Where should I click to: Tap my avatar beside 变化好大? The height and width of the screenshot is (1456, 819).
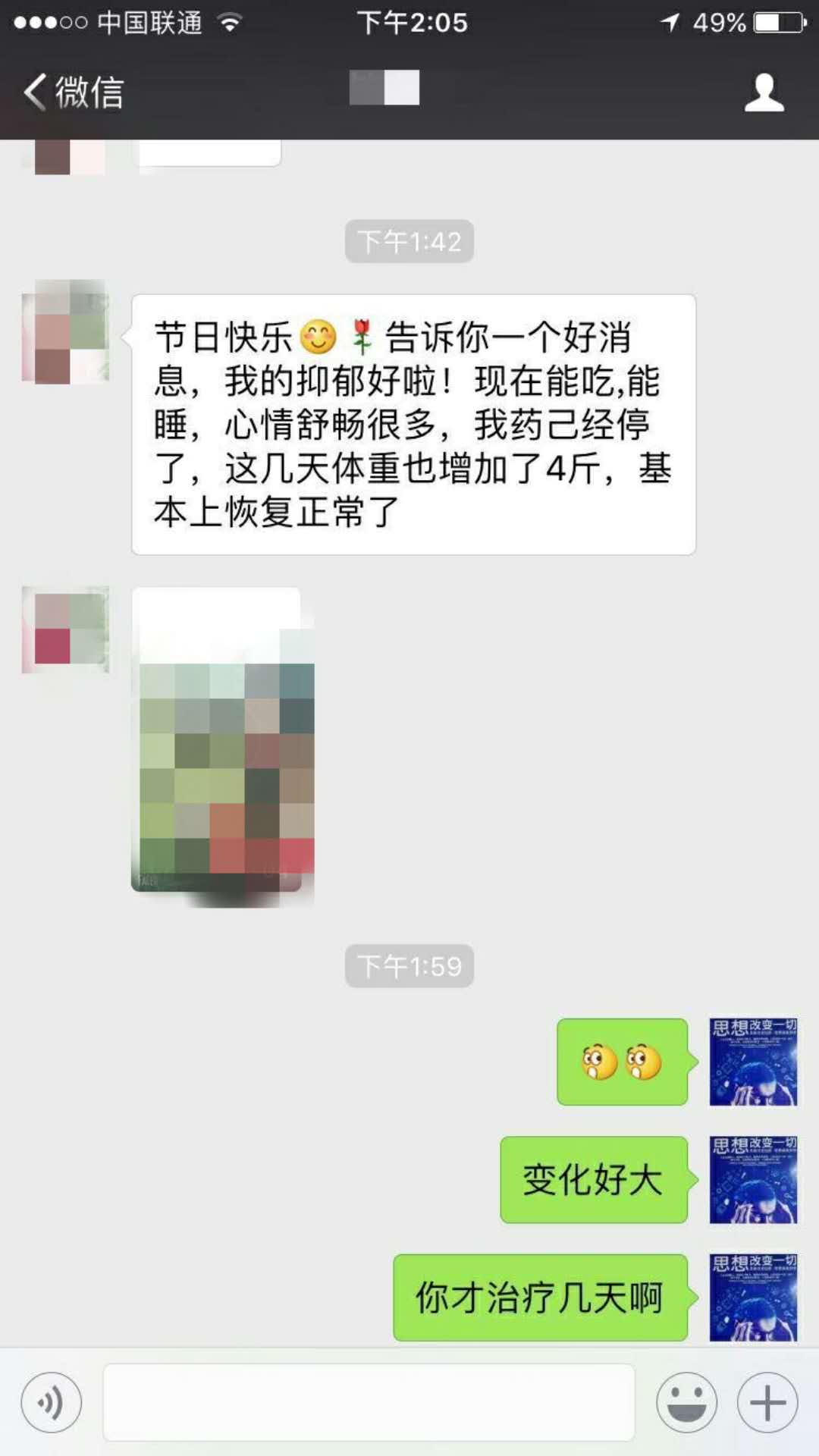click(753, 1179)
